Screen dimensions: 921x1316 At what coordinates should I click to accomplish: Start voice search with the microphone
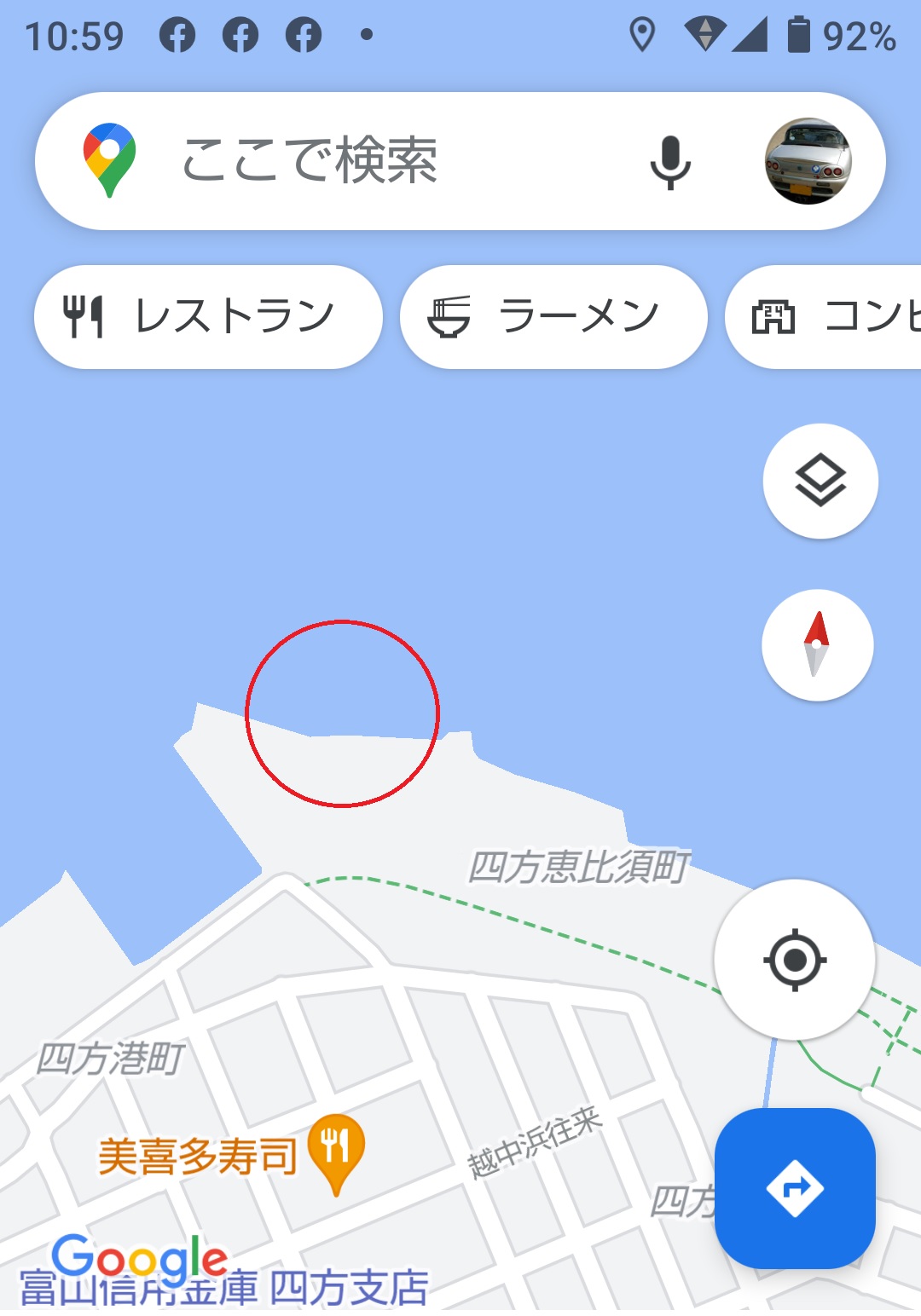click(670, 161)
